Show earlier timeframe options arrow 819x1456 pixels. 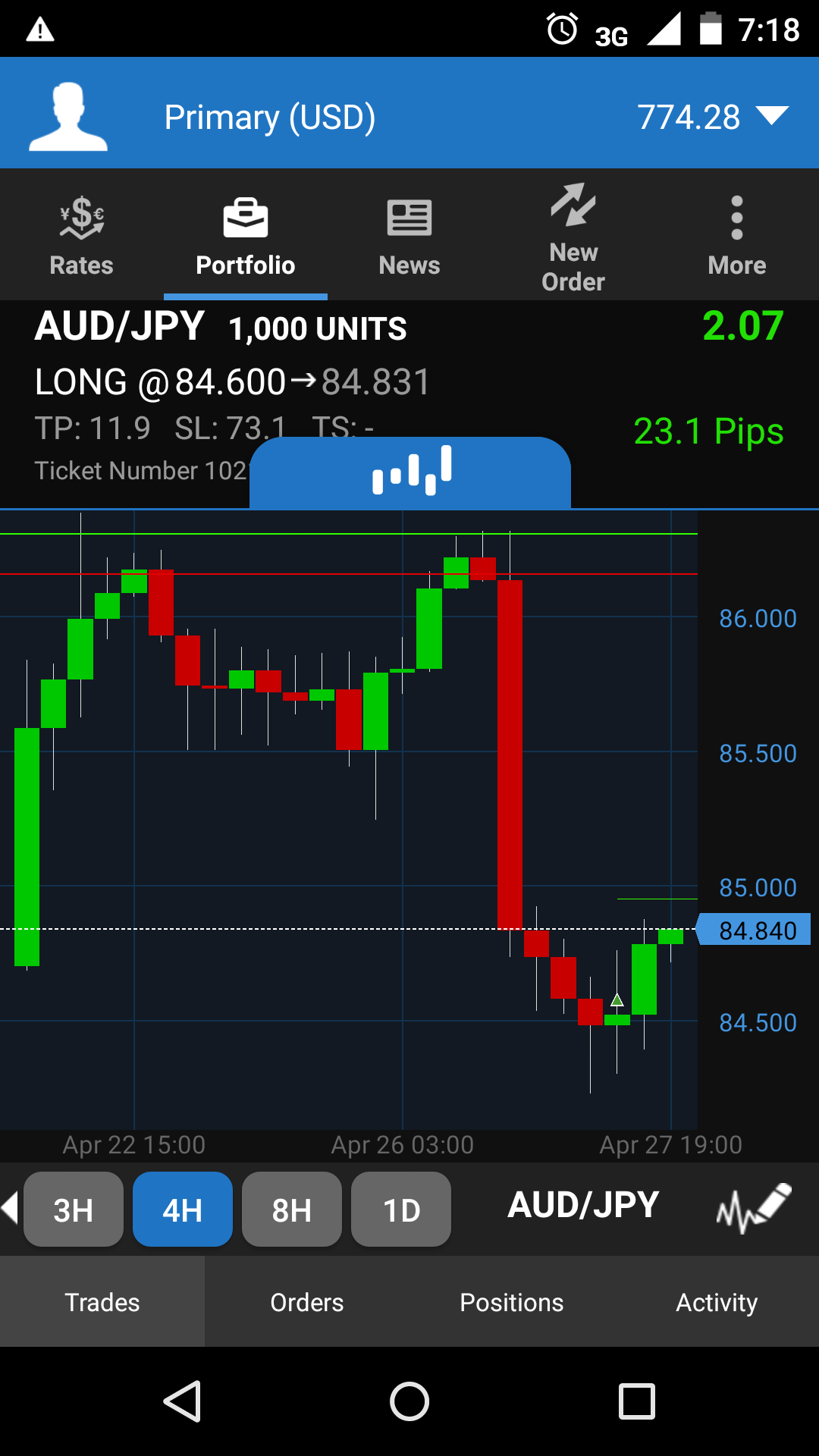tap(10, 1207)
